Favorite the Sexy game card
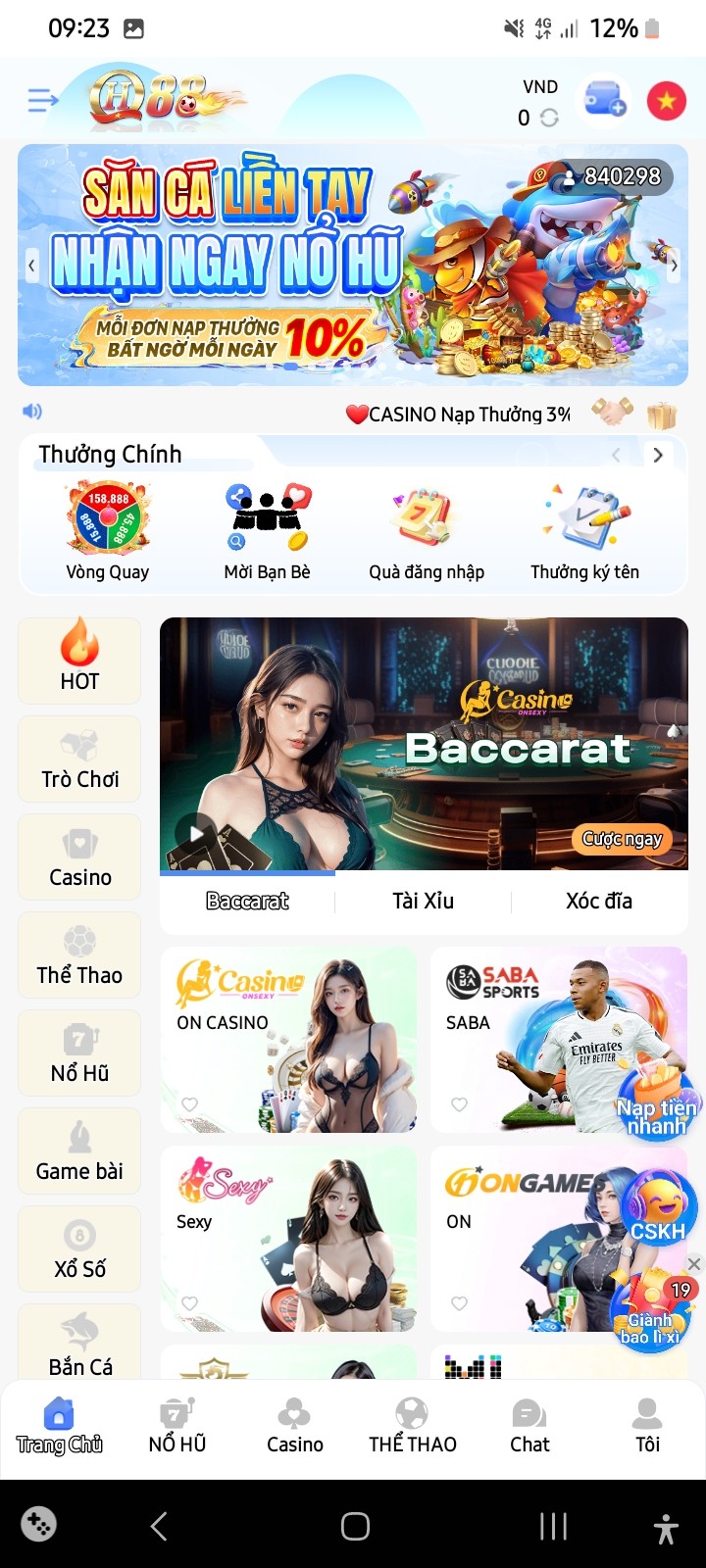The width and height of the screenshot is (706, 1568). 190,1303
